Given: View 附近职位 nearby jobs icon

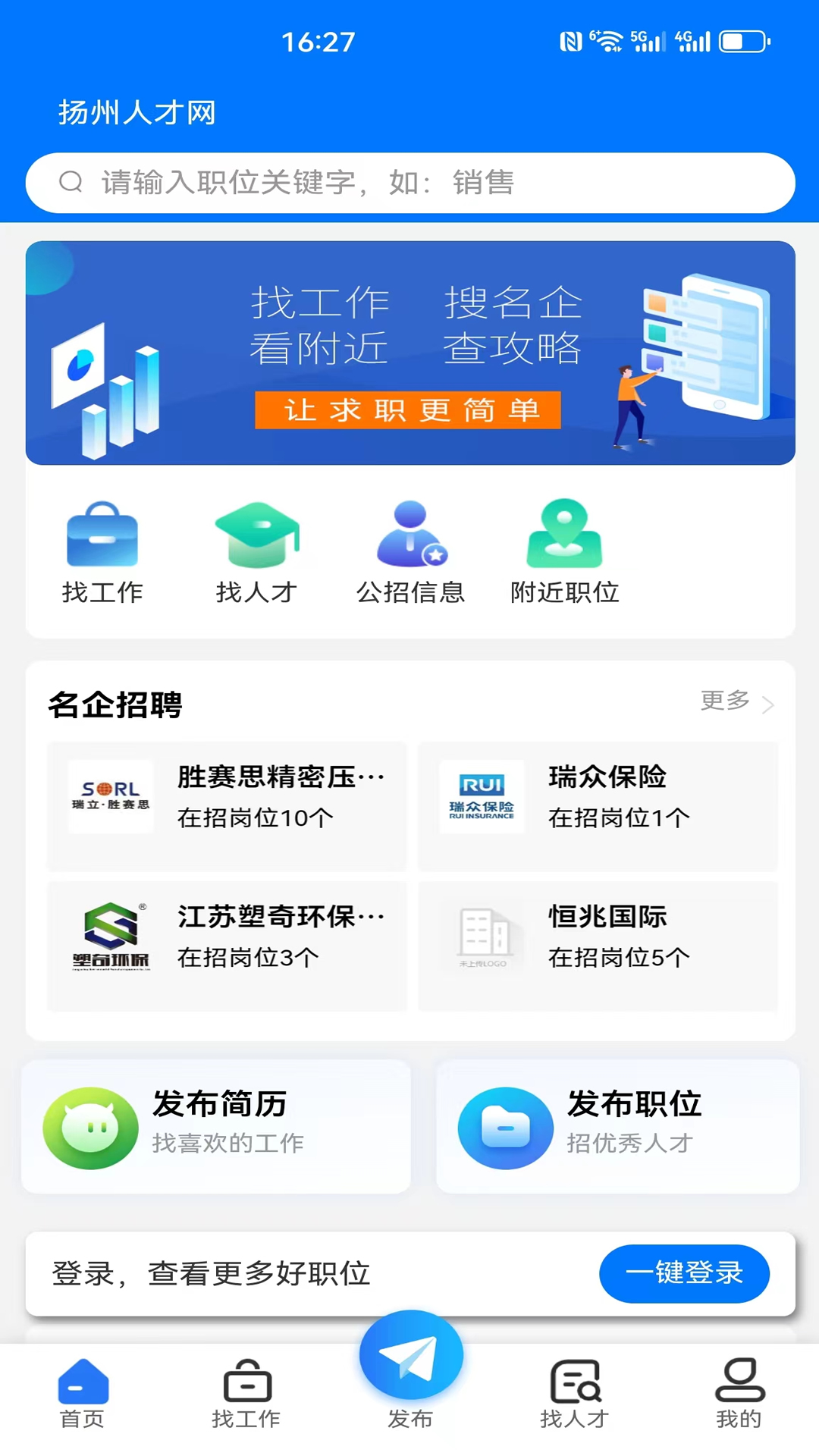Looking at the screenshot, I should point(564,535).
